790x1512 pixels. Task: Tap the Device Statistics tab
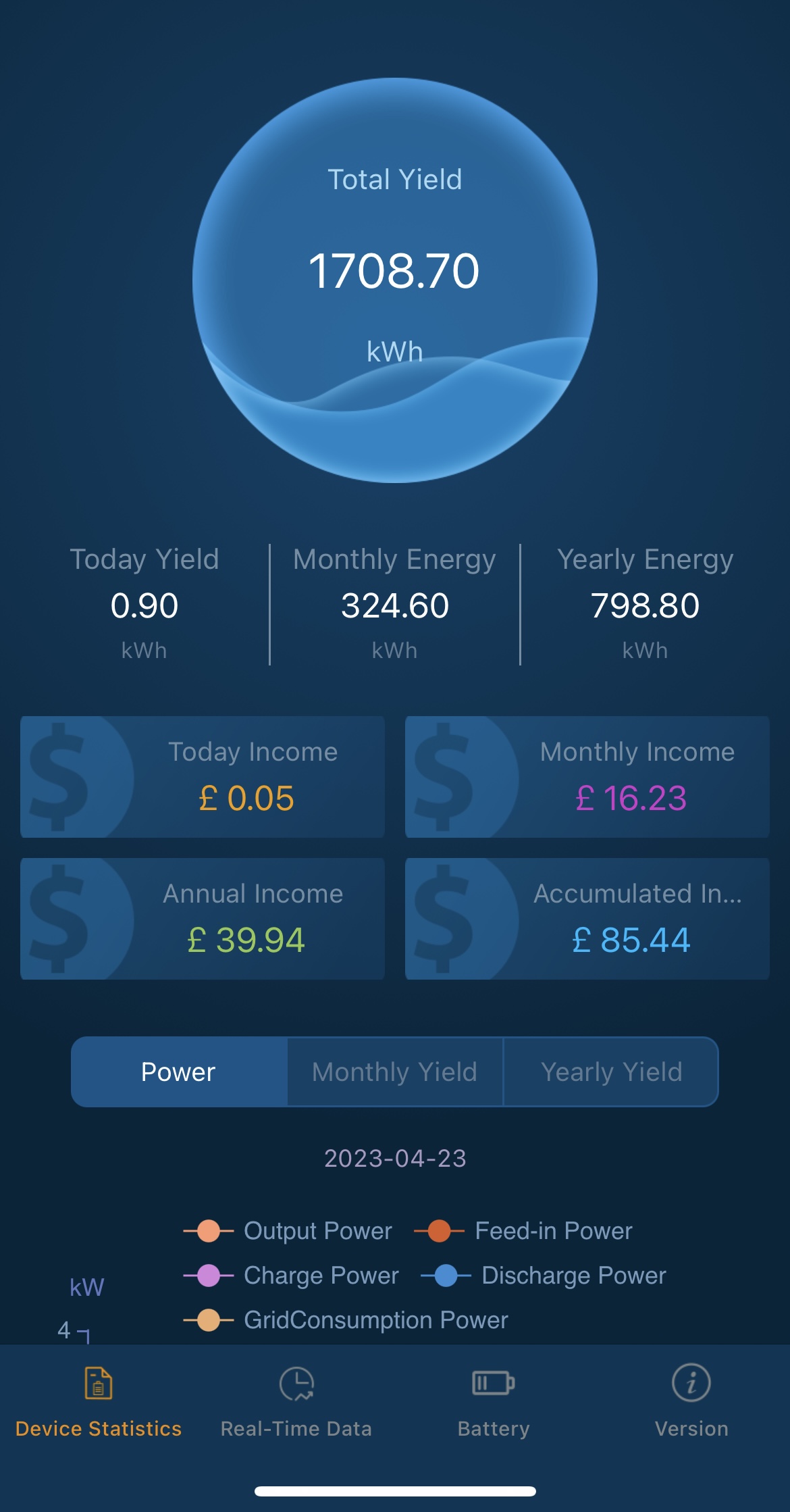(99, 1401)
